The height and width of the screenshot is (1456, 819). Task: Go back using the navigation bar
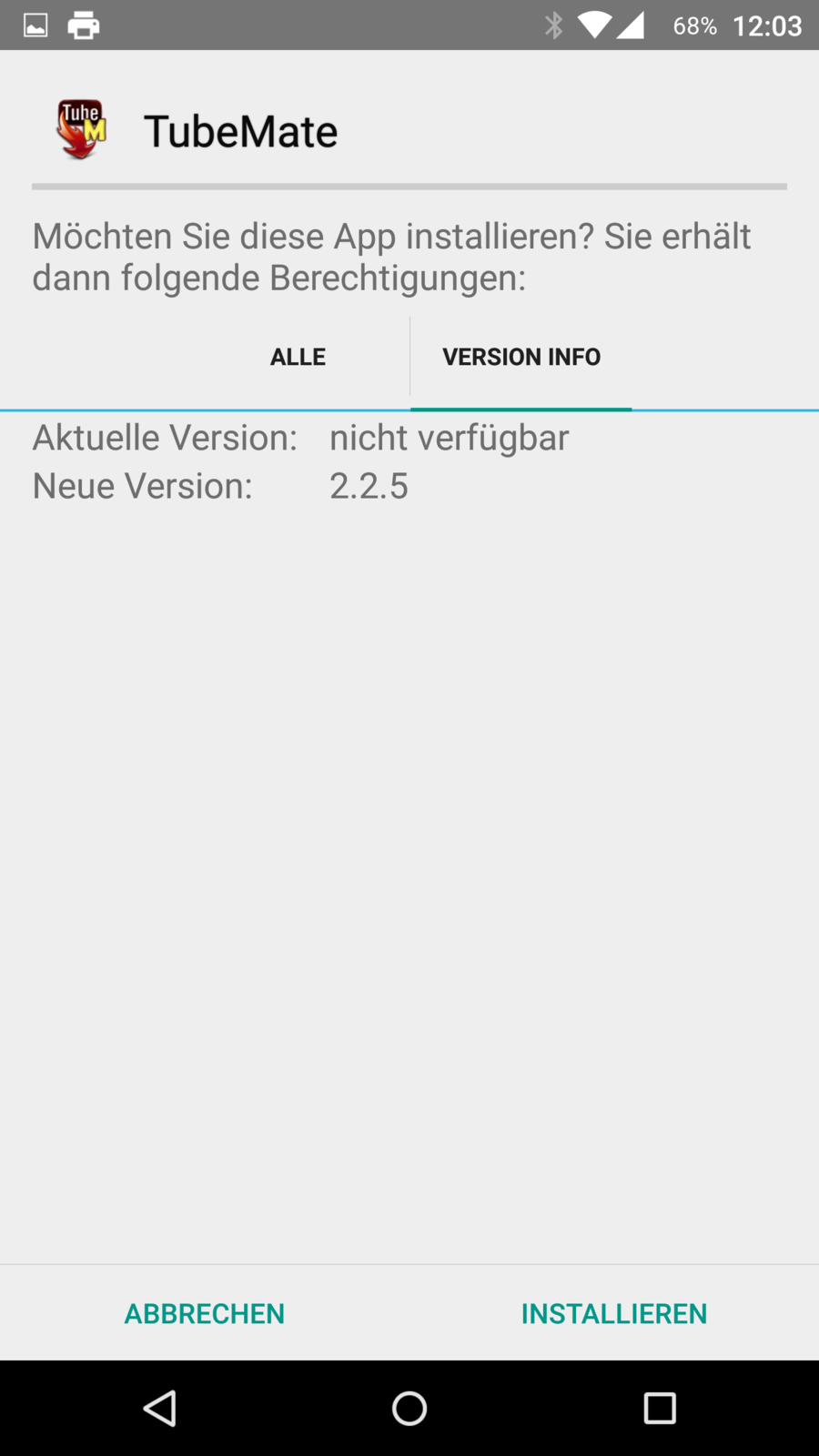click(160, 1408)
